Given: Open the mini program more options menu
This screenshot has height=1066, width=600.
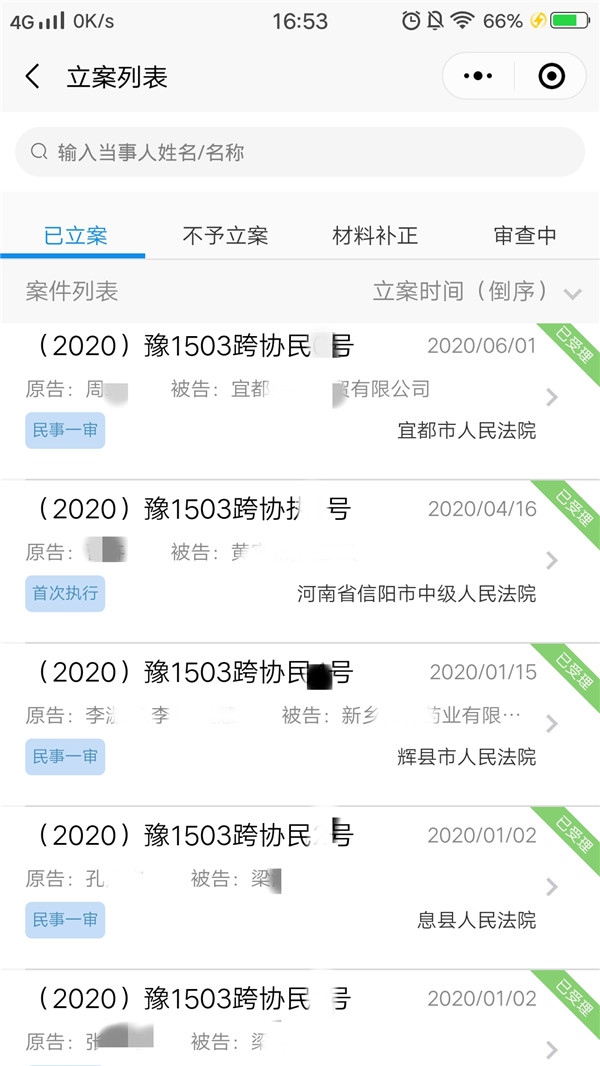Looking at the screenshot, I should [478, 76].
